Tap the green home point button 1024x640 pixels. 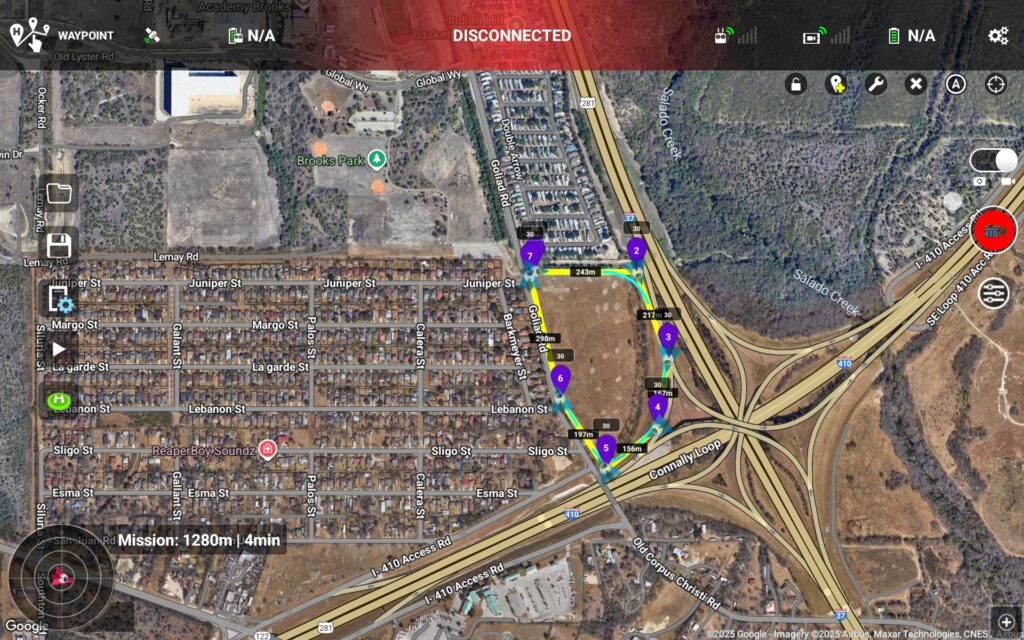tap(59, 401)
